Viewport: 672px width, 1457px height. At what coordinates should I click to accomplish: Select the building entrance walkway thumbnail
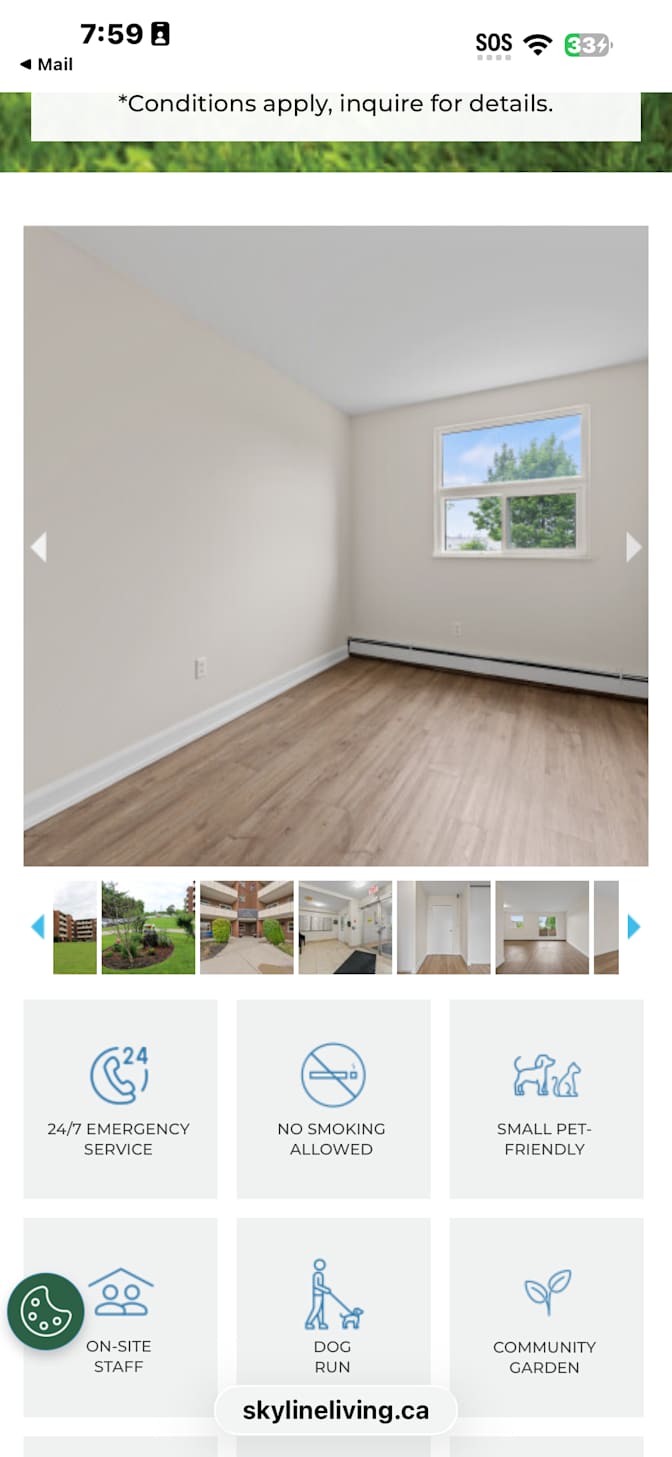[246, 927]
